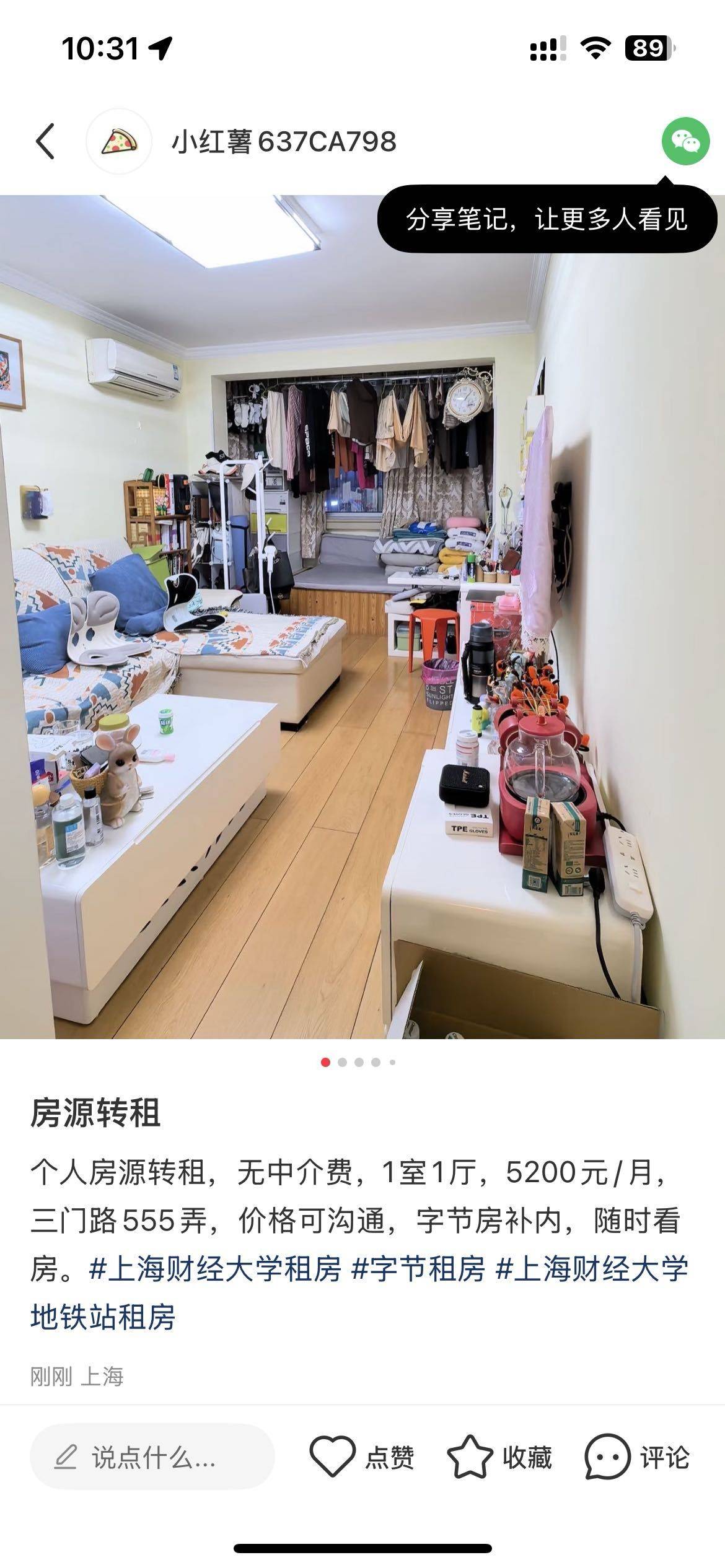The width and height of the screenshot is (725, 1568).
Task: Save the note with the 收藏 star
Action: click(499, 1457)
